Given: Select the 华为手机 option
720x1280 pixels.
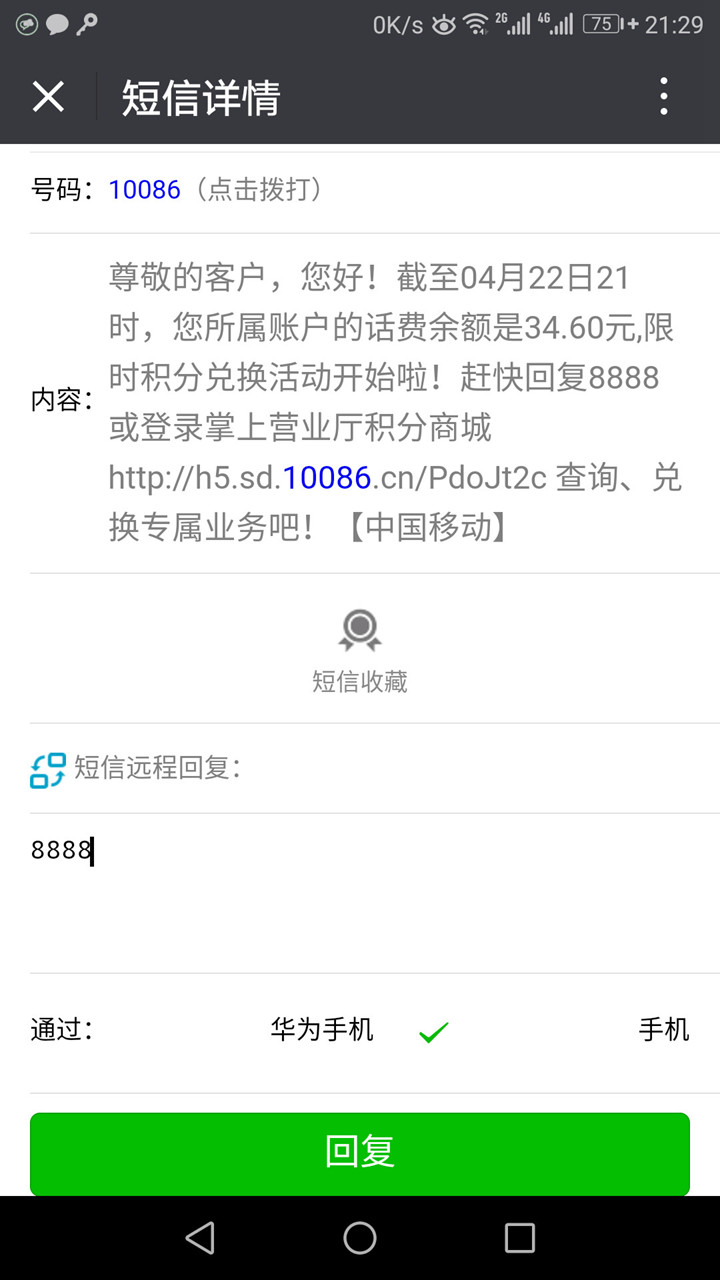Looking at the screenshot, I should 322,1030.
